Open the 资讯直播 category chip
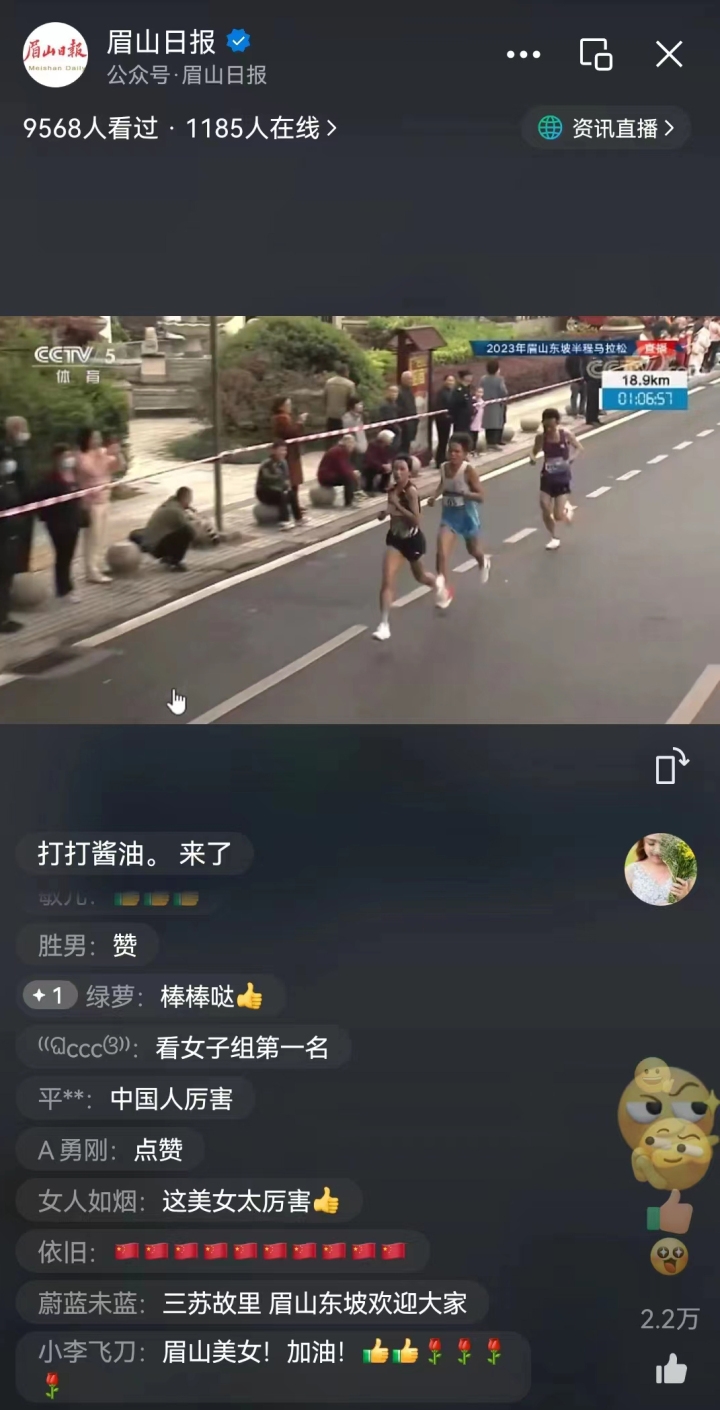Image resolution: width=720 pixels, height=1410 pixels. [x=606, y=128]
